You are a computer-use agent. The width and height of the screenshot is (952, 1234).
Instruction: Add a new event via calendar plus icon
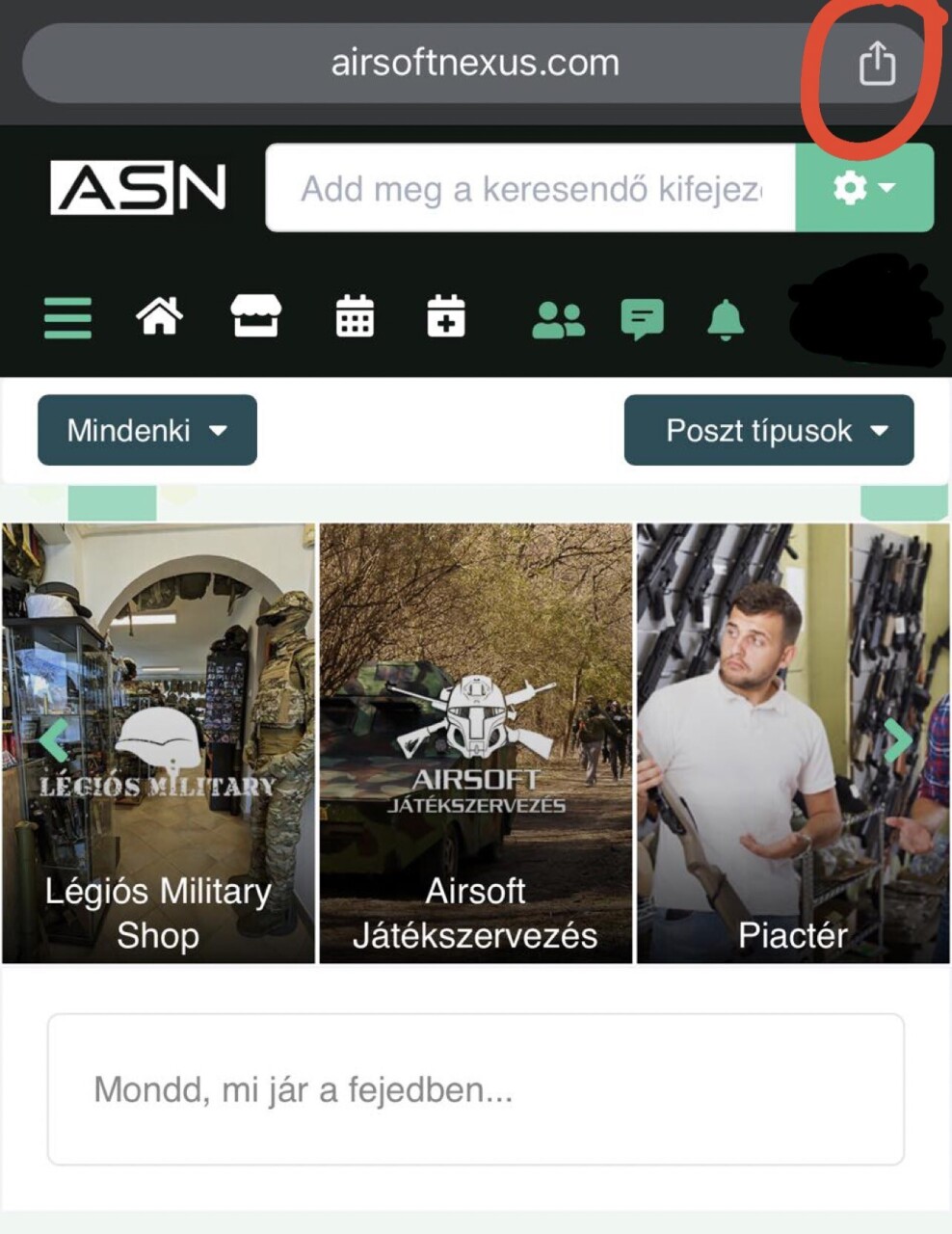[445, 316]
